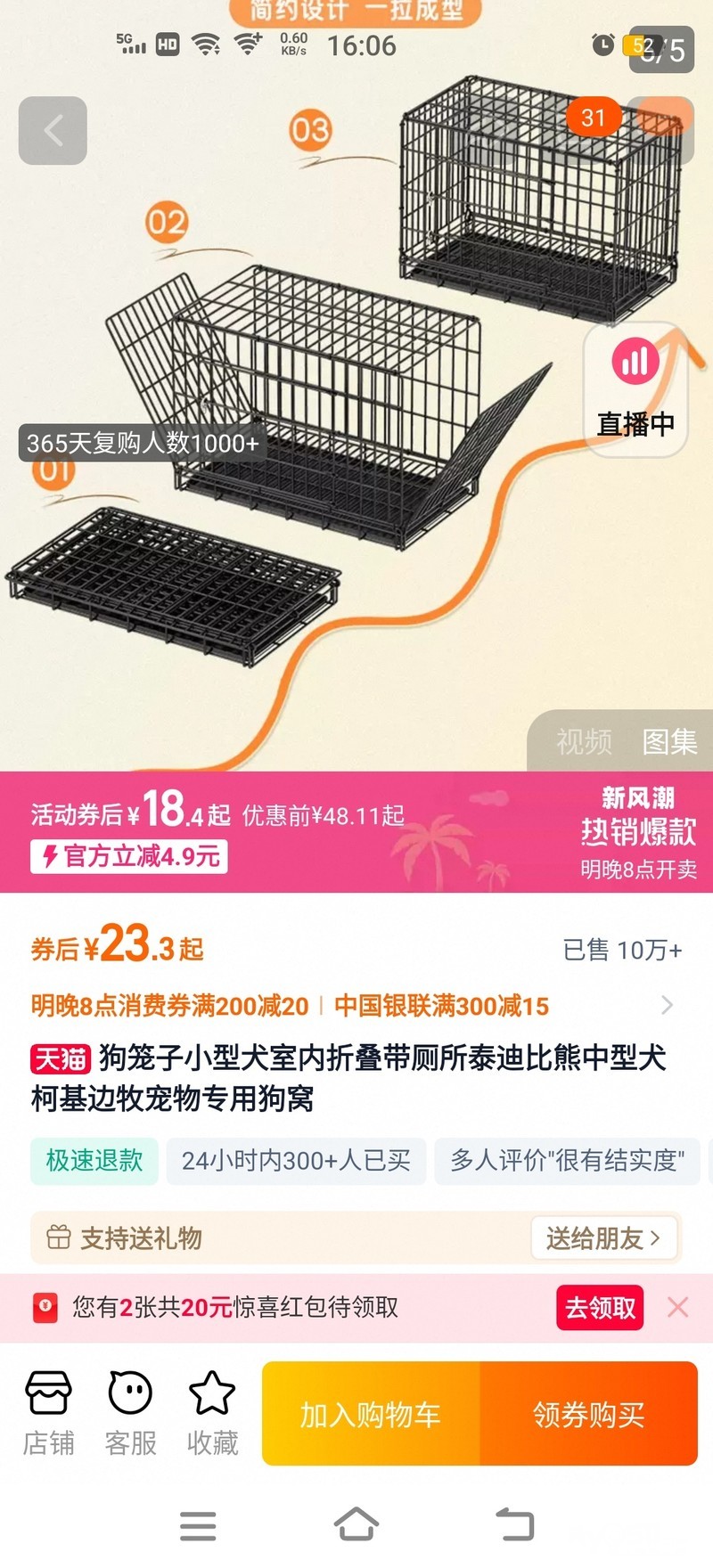Screen dimensions: 713x1568
Task: Send as gift via 送给朋友
Action: coord(603,1238)
